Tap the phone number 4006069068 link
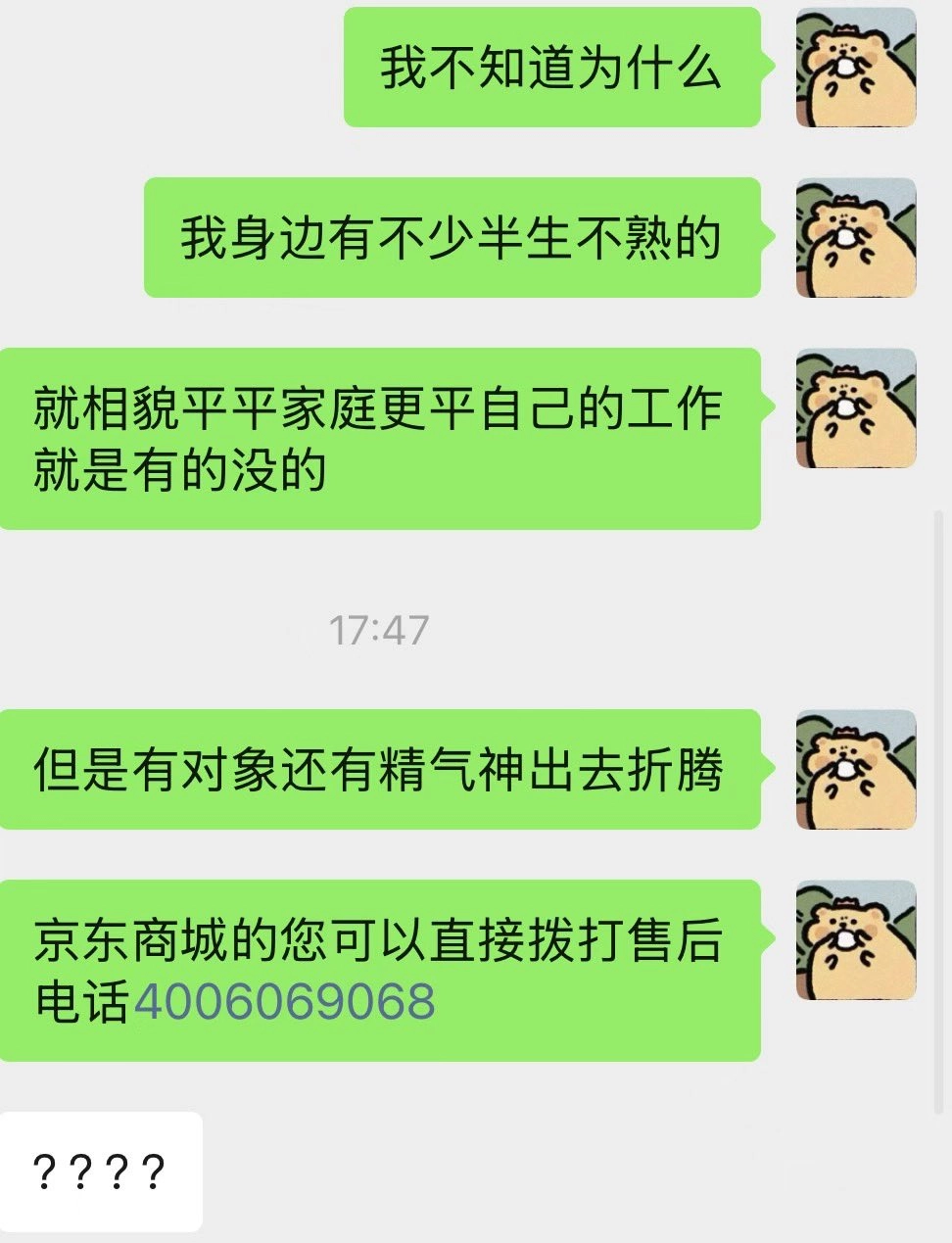Viewport: 952px width, 1243px height. pos(284,1002)
